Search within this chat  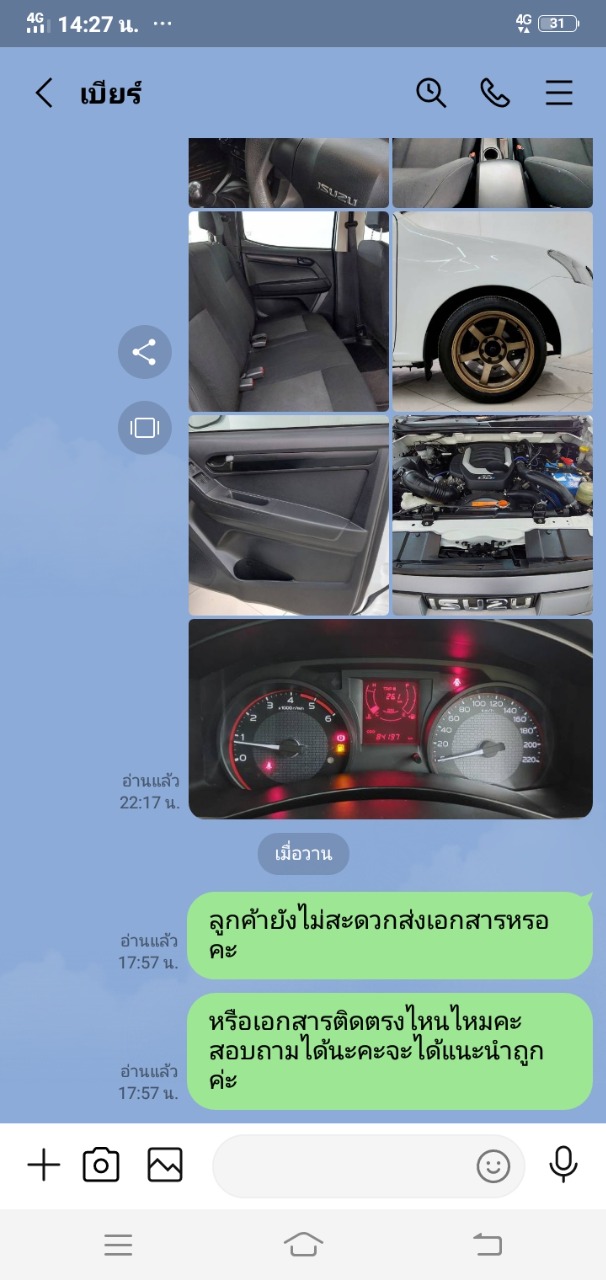click(430, 93)
